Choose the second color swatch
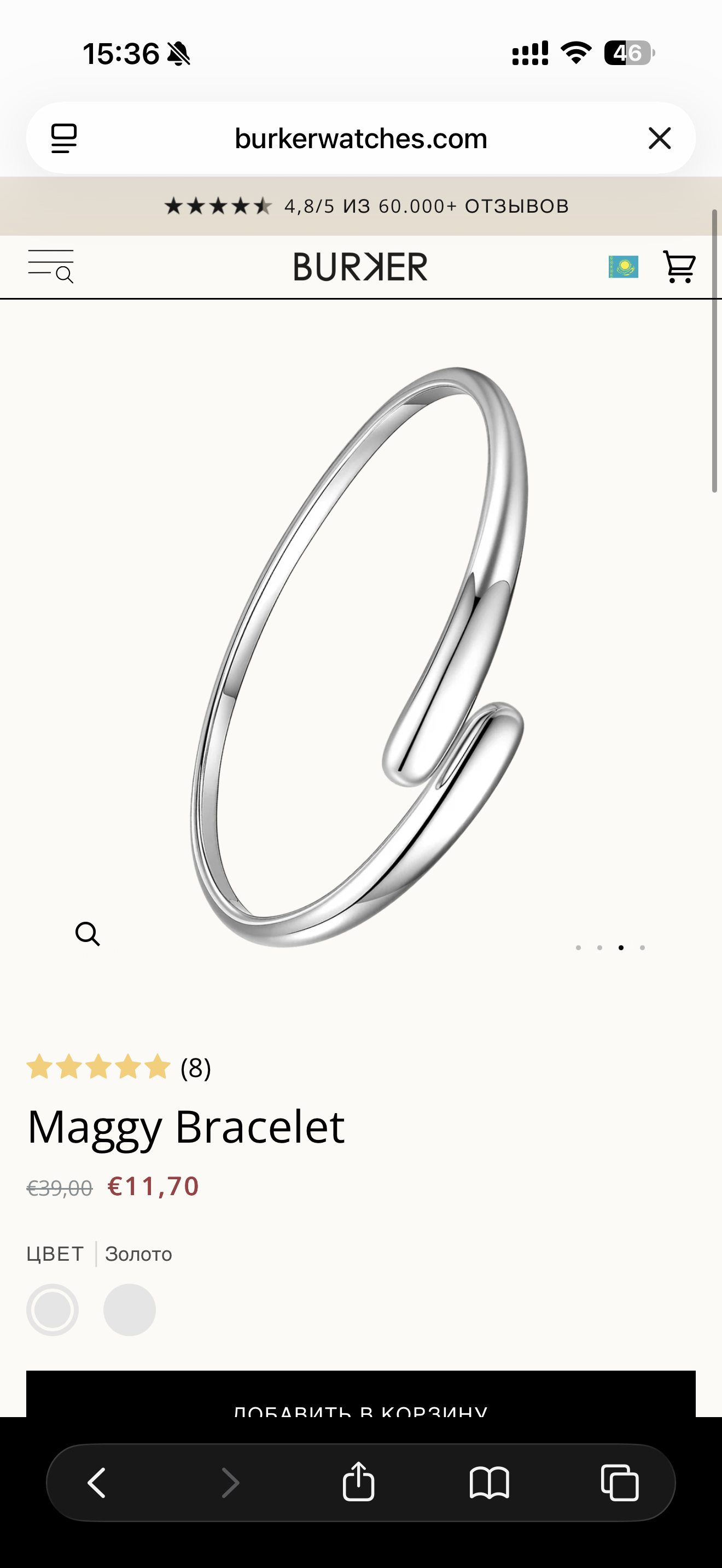 click(x=129, y=1309)
